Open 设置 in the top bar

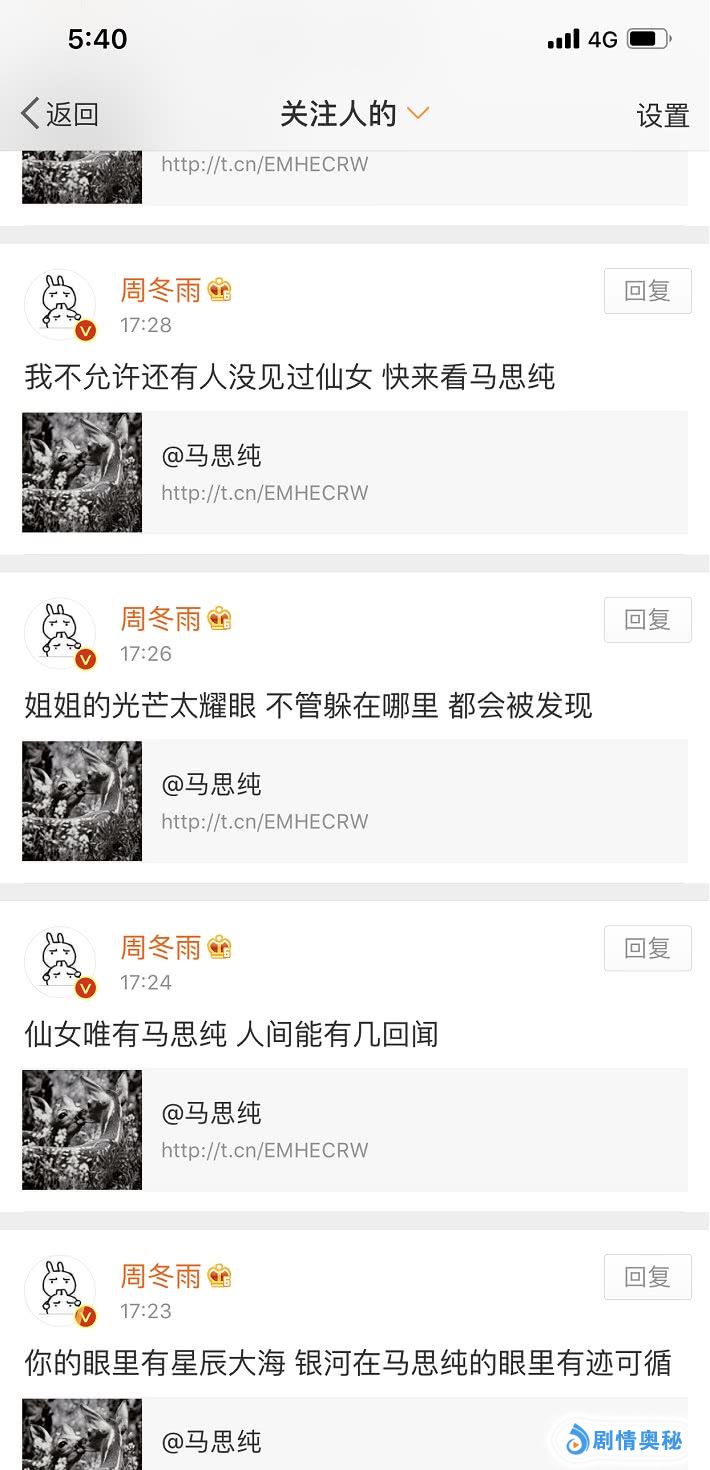tap(663, 116)
